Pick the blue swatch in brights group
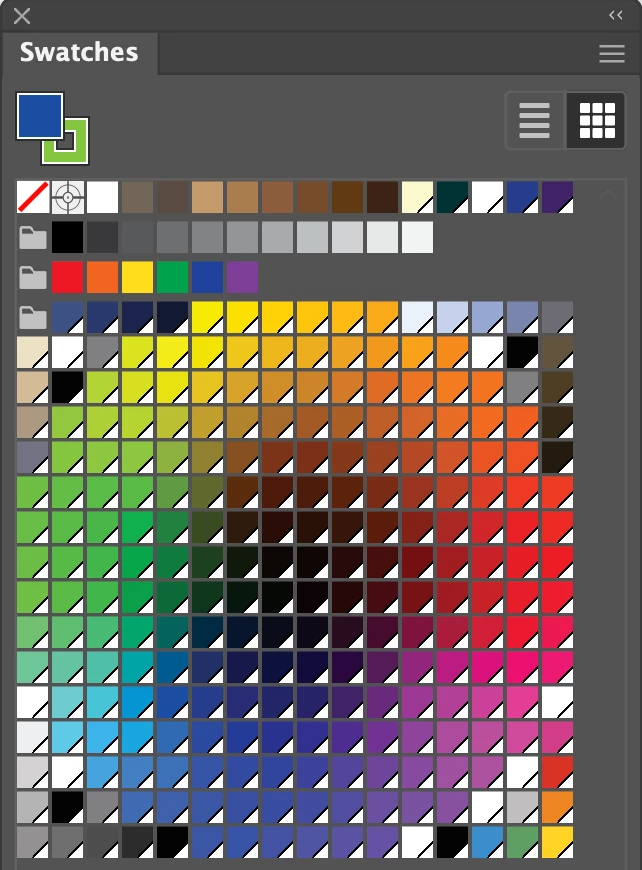The height and width of the screenshot is (870, 642). (x=207, y=277)
